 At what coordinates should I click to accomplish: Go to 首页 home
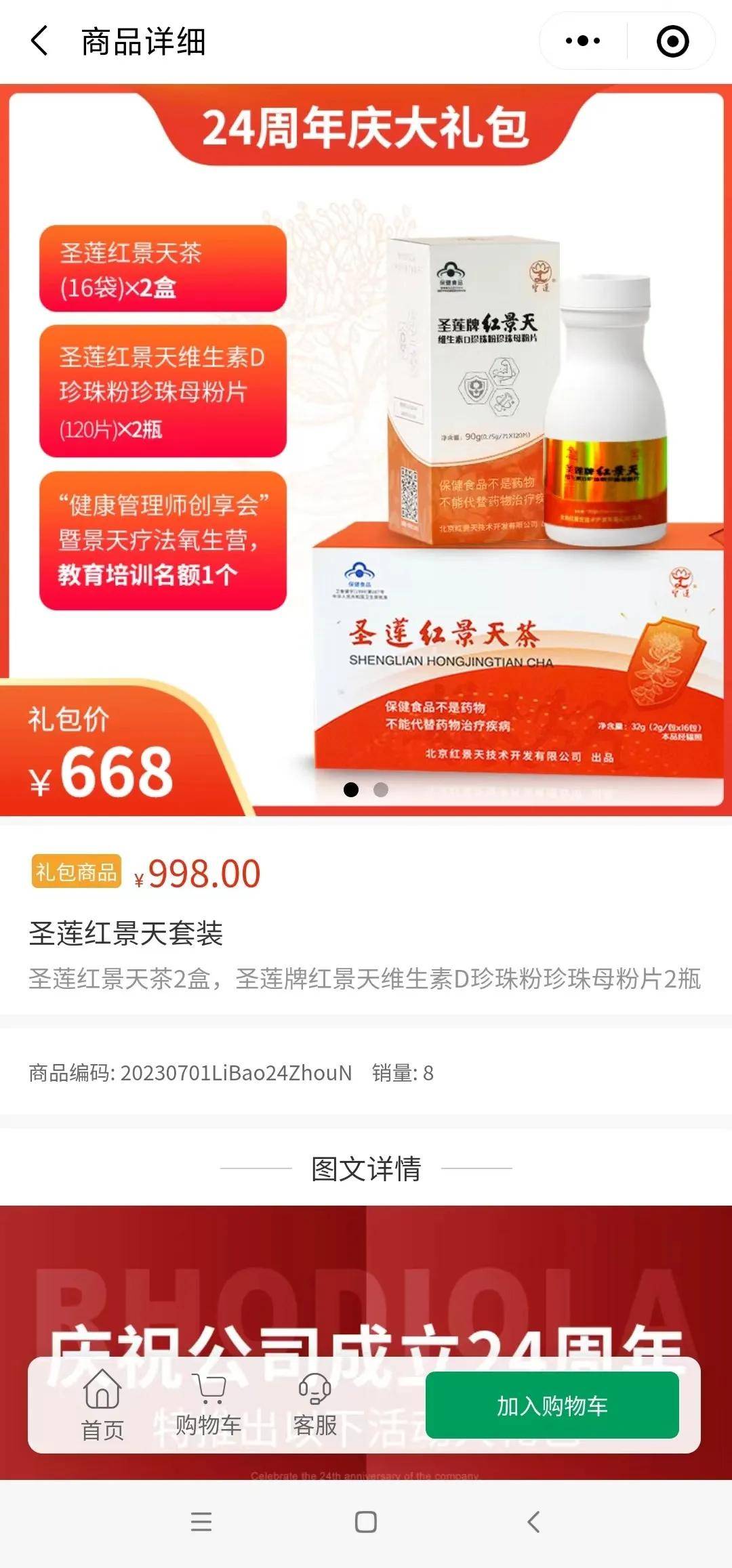[102, 1405]
